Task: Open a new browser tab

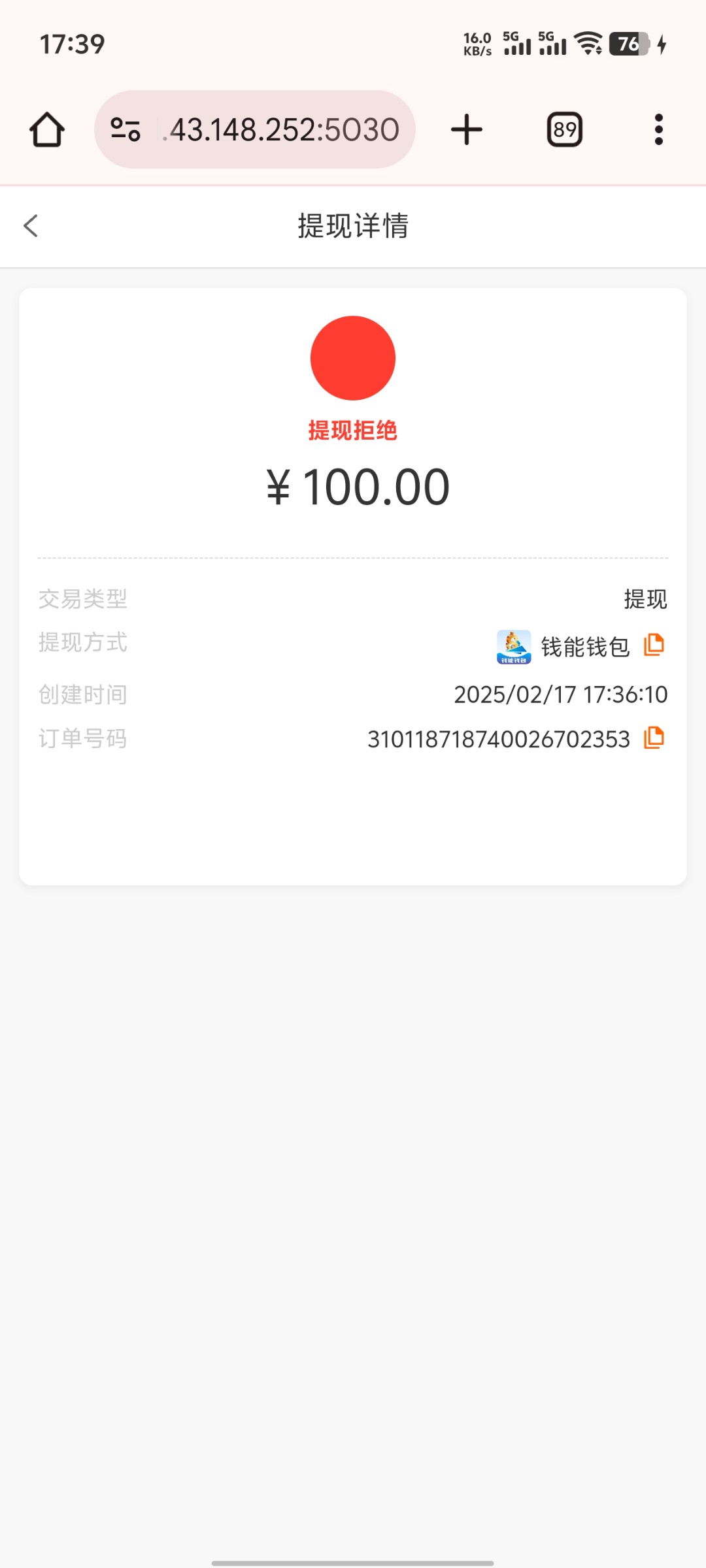Action: tap(467, 129)
